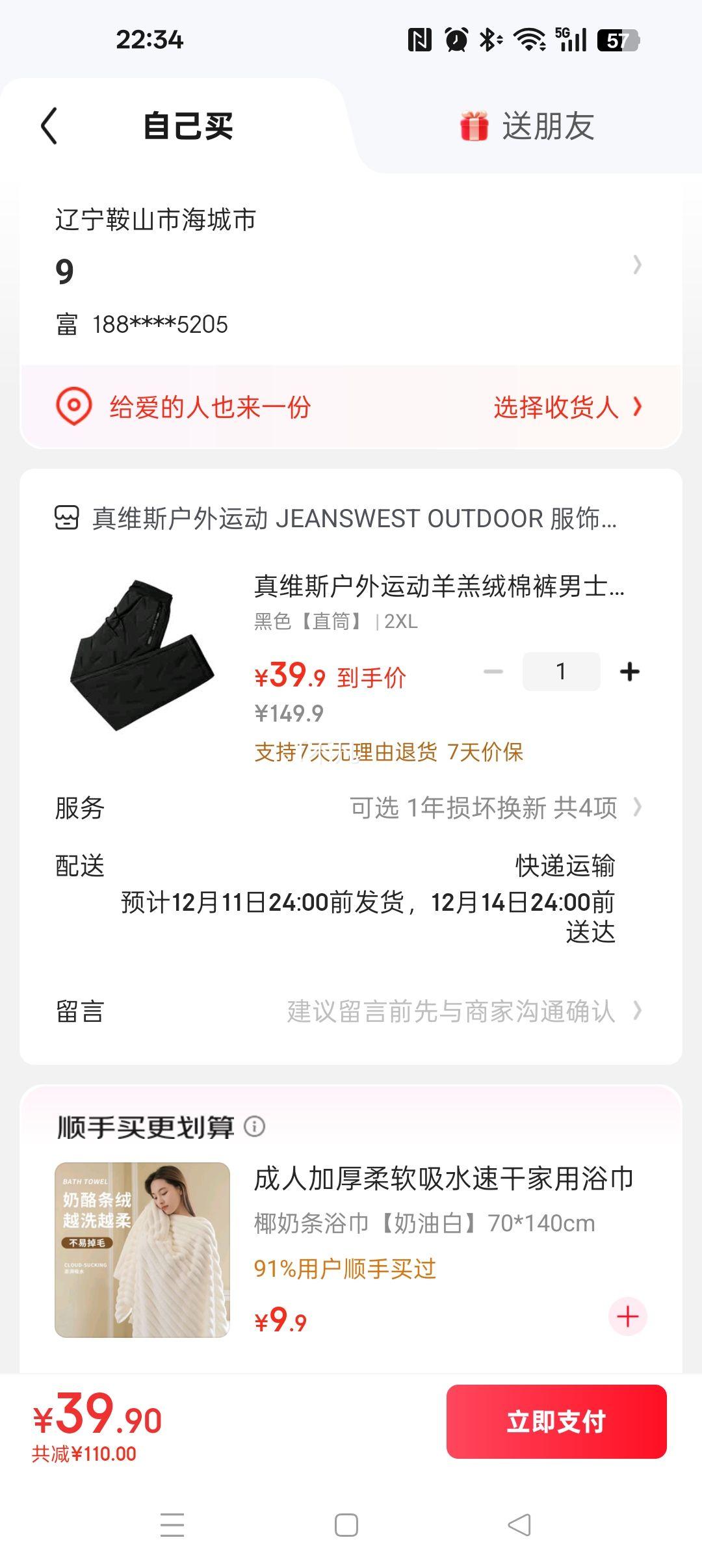Switch to the 送朋友 tab
Image resolution: width=702 pixels, height=1568 pixels.
528,125
